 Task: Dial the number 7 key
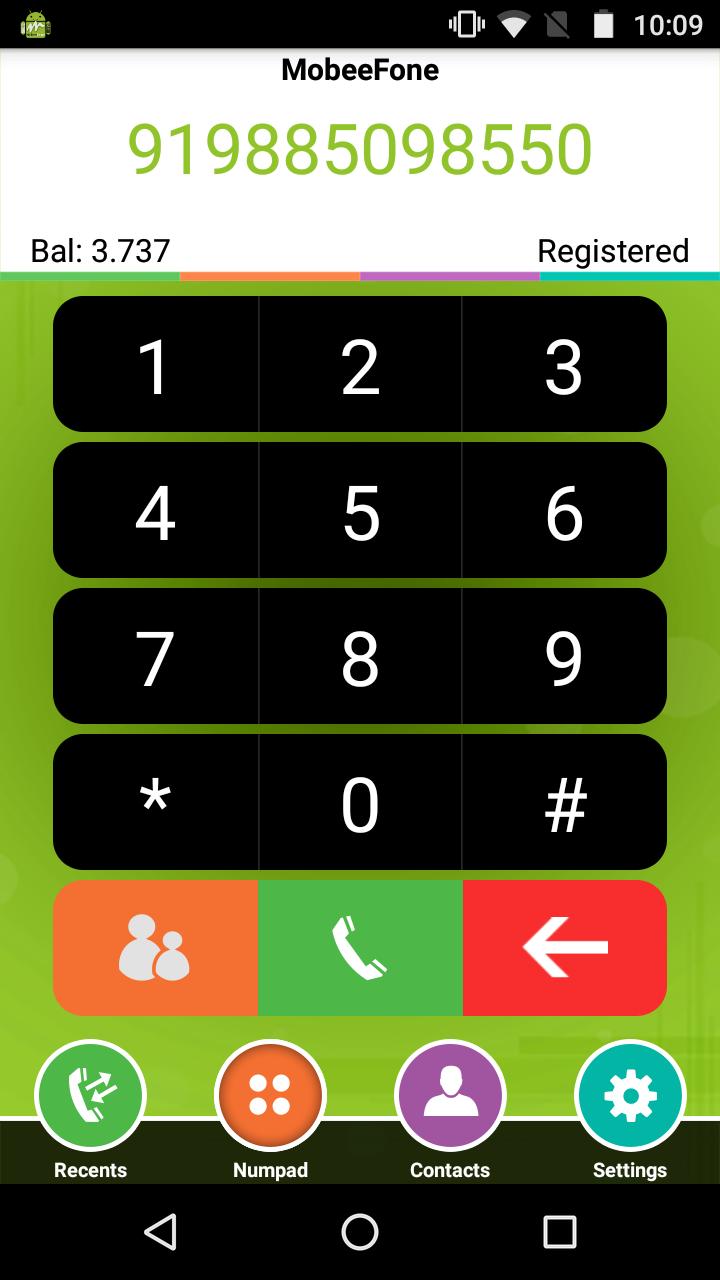(x=155, y=657)
